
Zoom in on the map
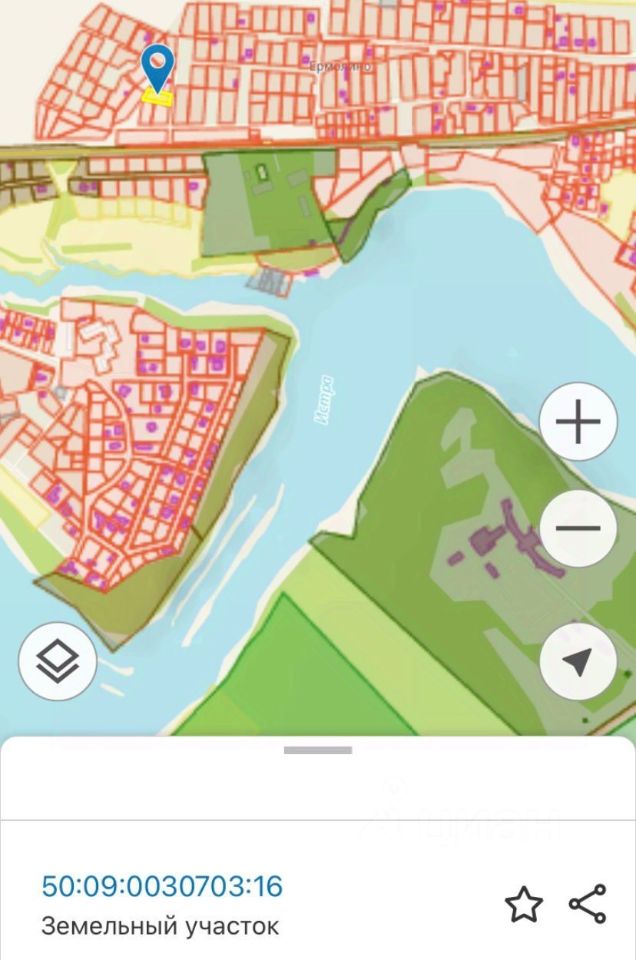click(577, 422)
